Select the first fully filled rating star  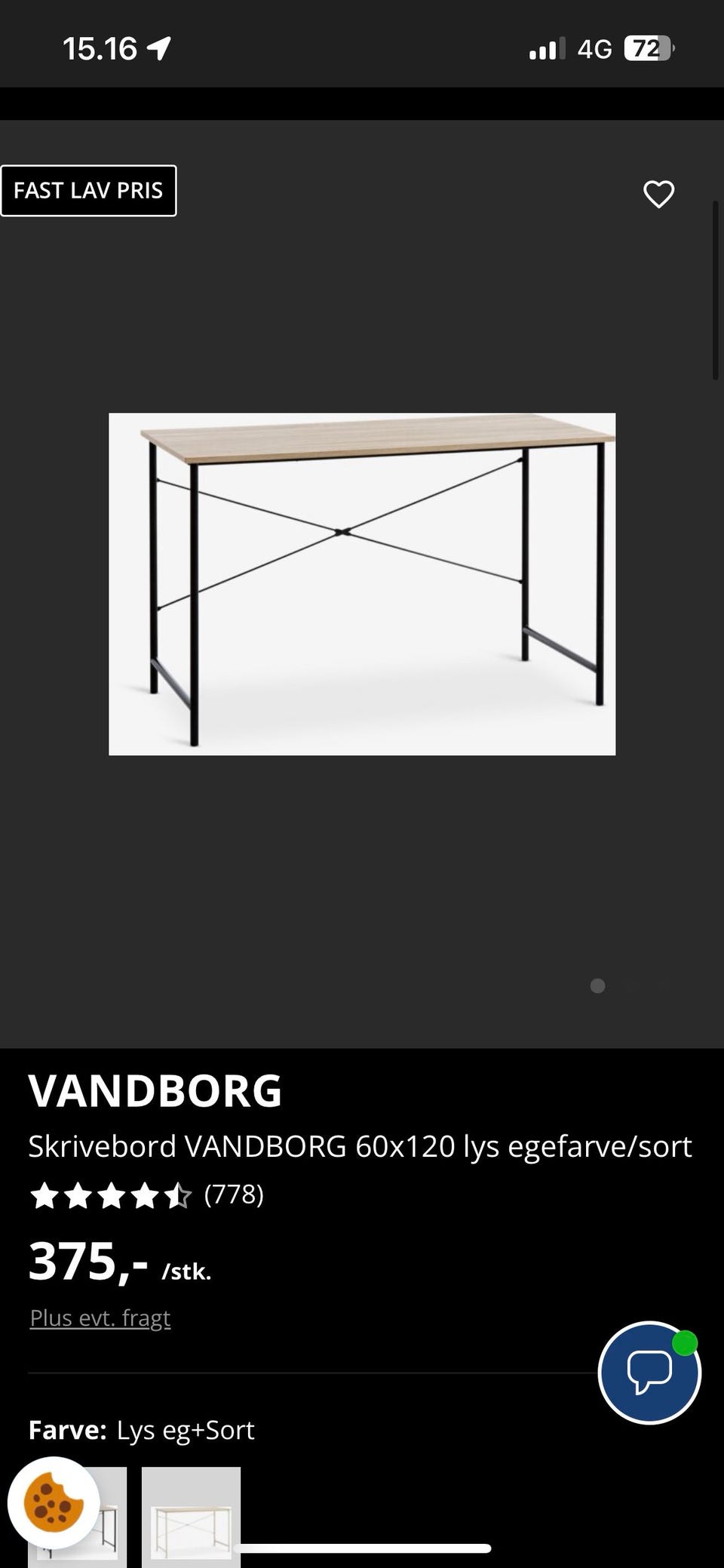coord(47,1196)
